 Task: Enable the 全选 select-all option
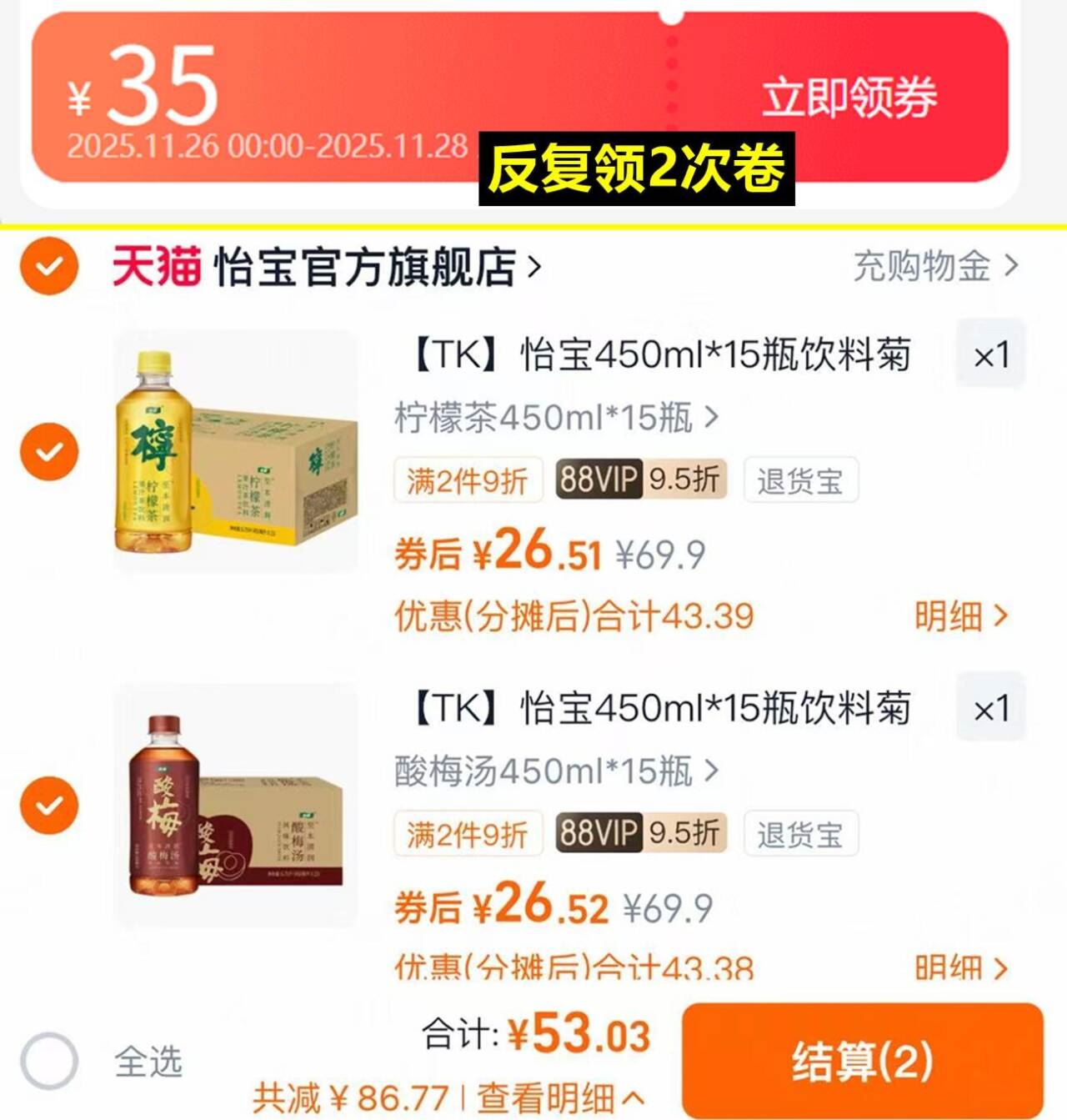click(x=52, y=1057)
